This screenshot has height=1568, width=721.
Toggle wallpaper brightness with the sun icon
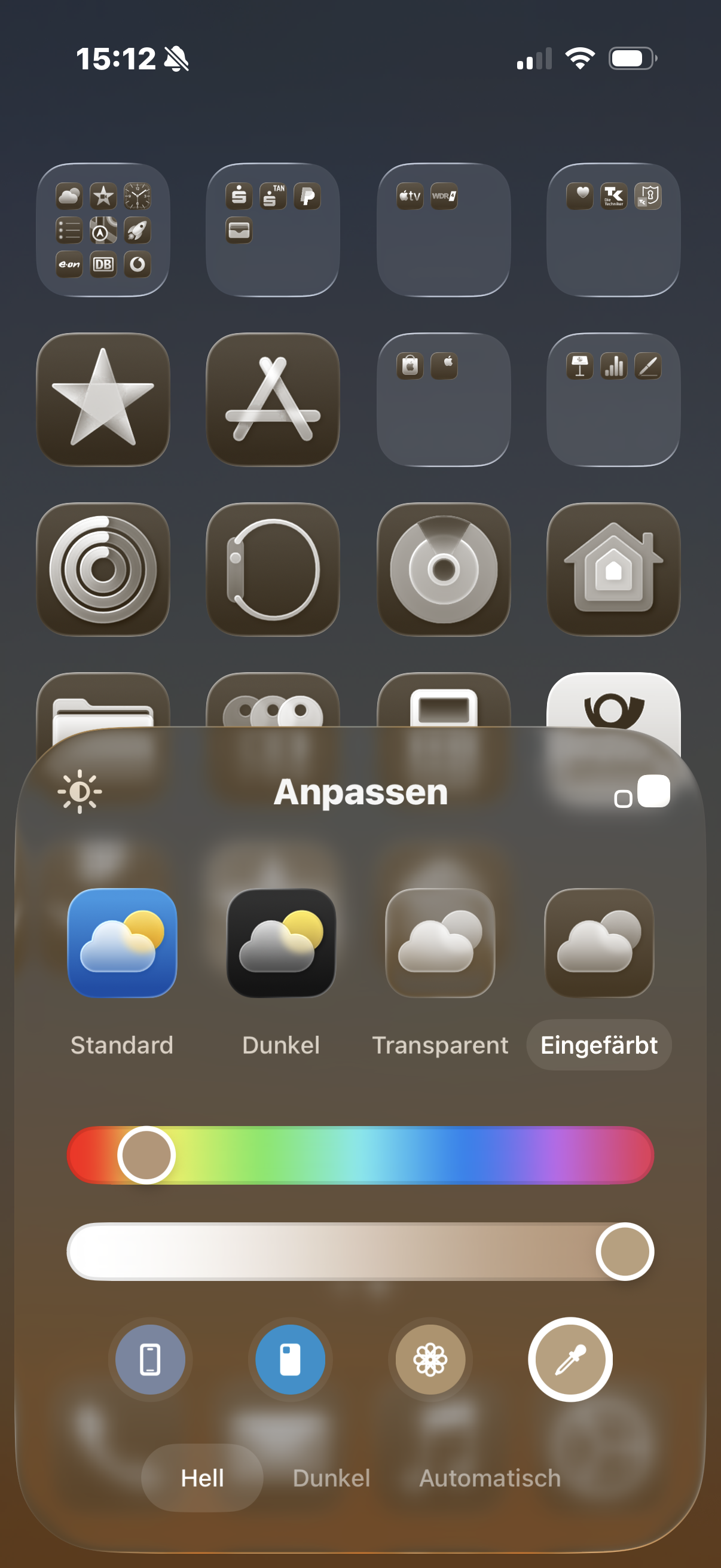pyautogui.click(x=80, y=791)
